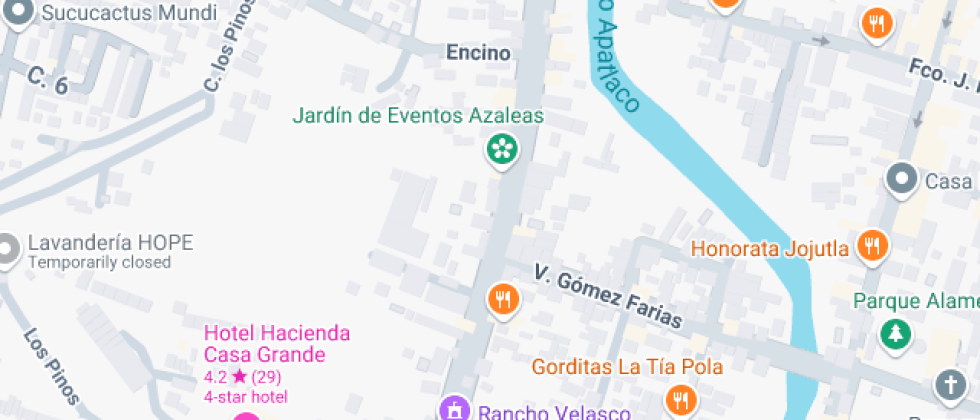Select the gray Casa place marker
The height and width of the screenshot is (420, 980).
[903, 180]
